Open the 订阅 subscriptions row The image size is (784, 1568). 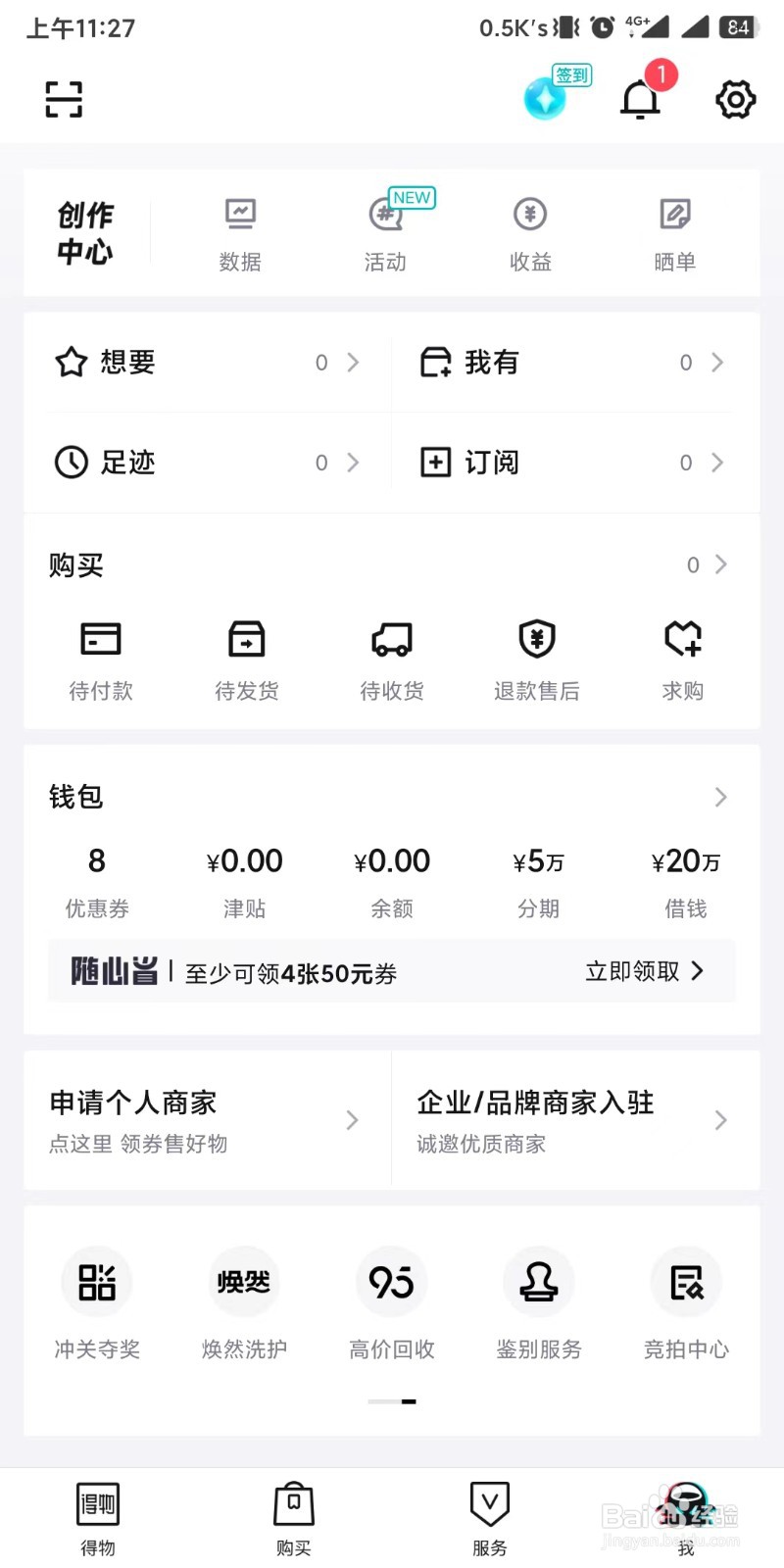tap(573, 463)
